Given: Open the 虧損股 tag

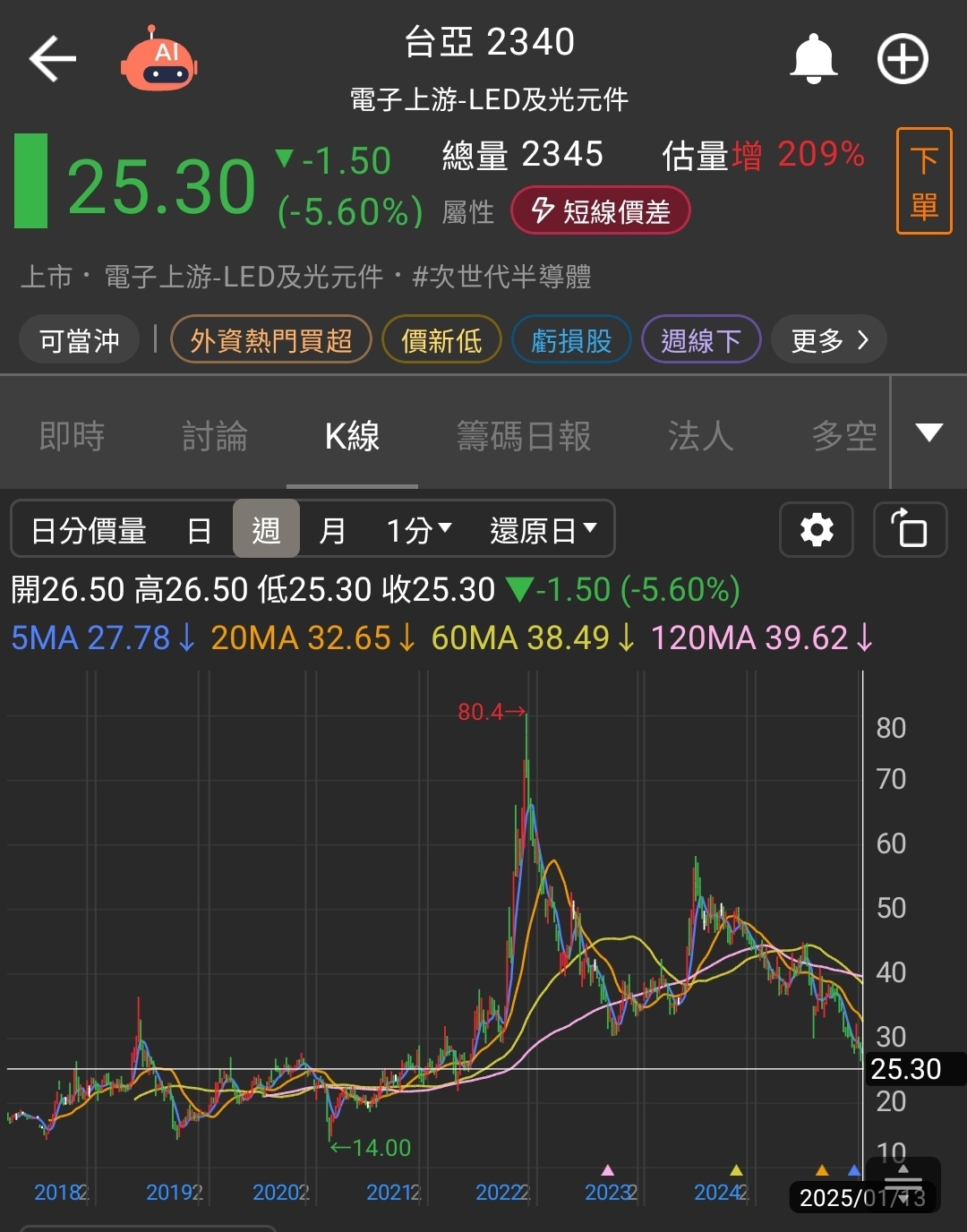Looking at the screenshot, I should coord(571,340).
